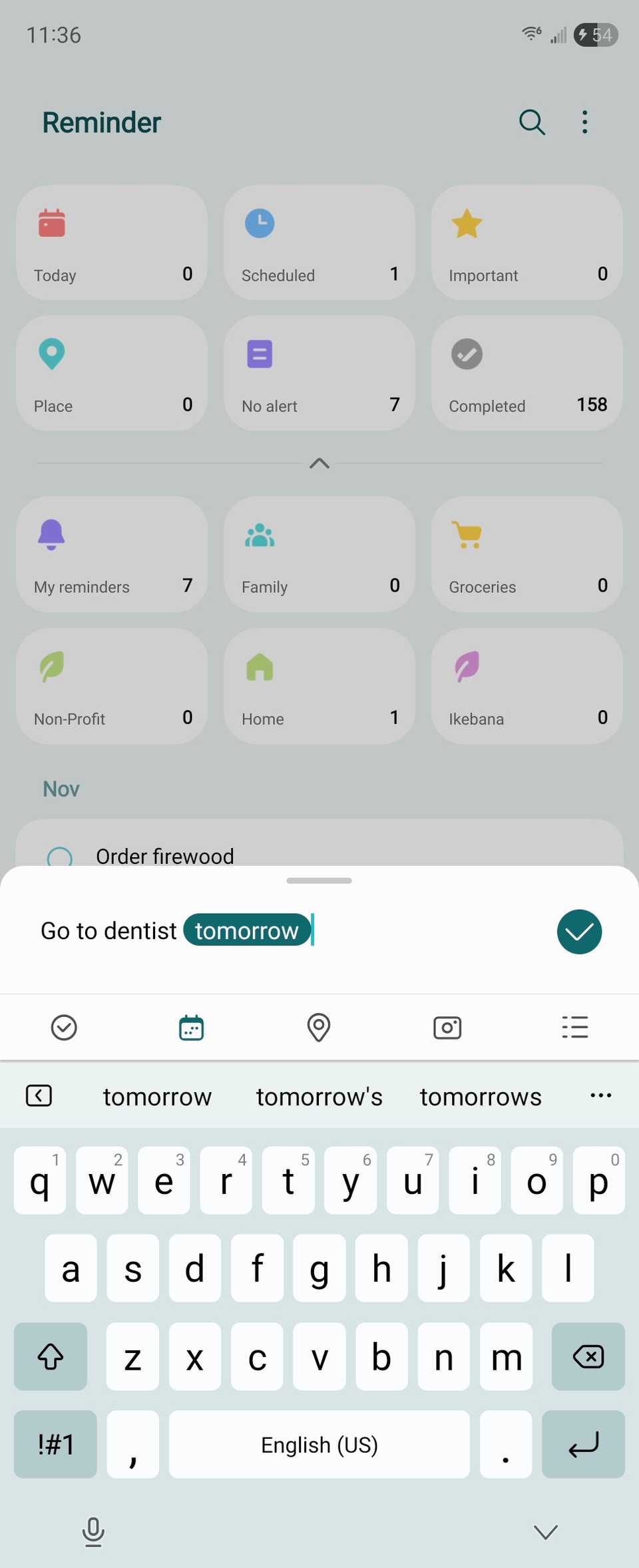Tap the microphone icon on the keyboard
The width and height of the screenshot is (639, 1568).
[93, 1531]
